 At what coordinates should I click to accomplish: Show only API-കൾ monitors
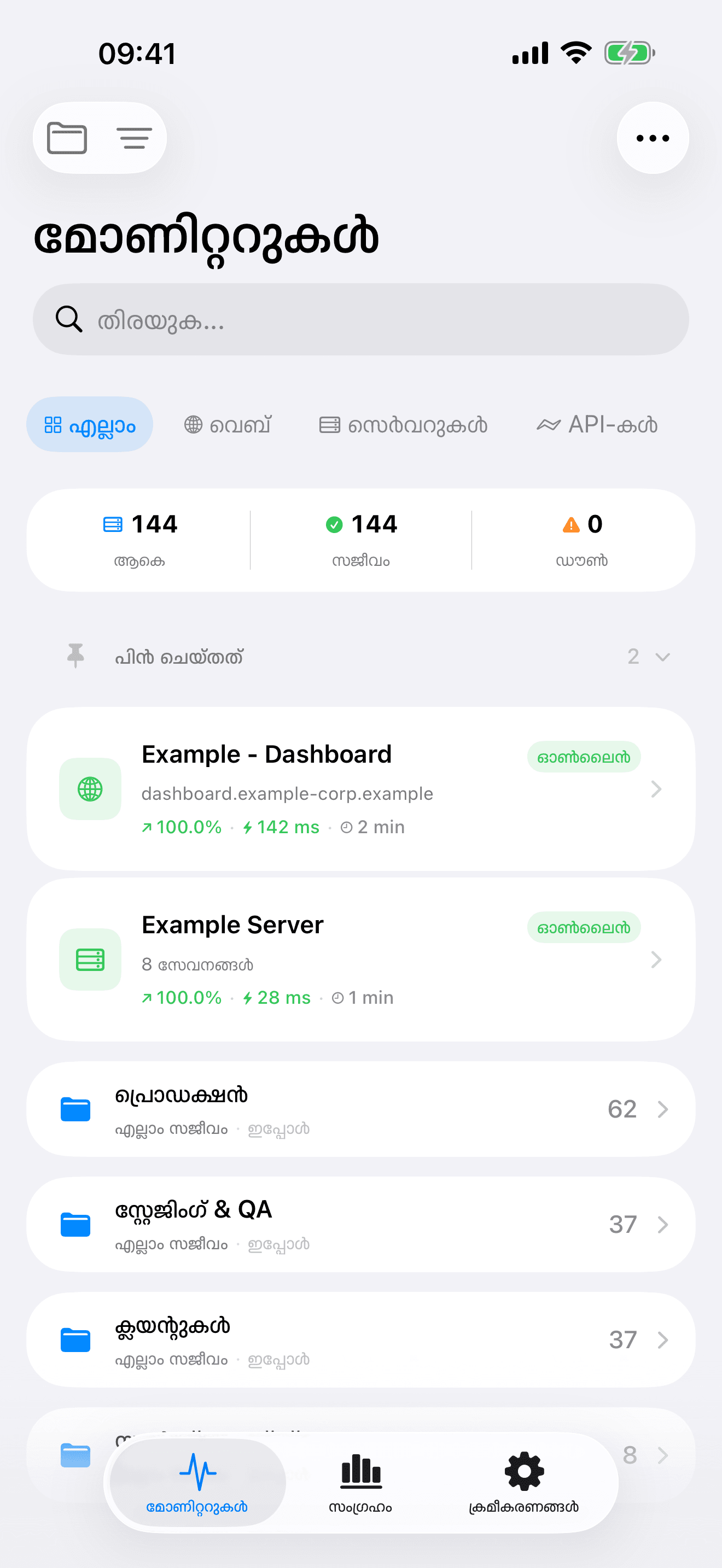(597, 425)
